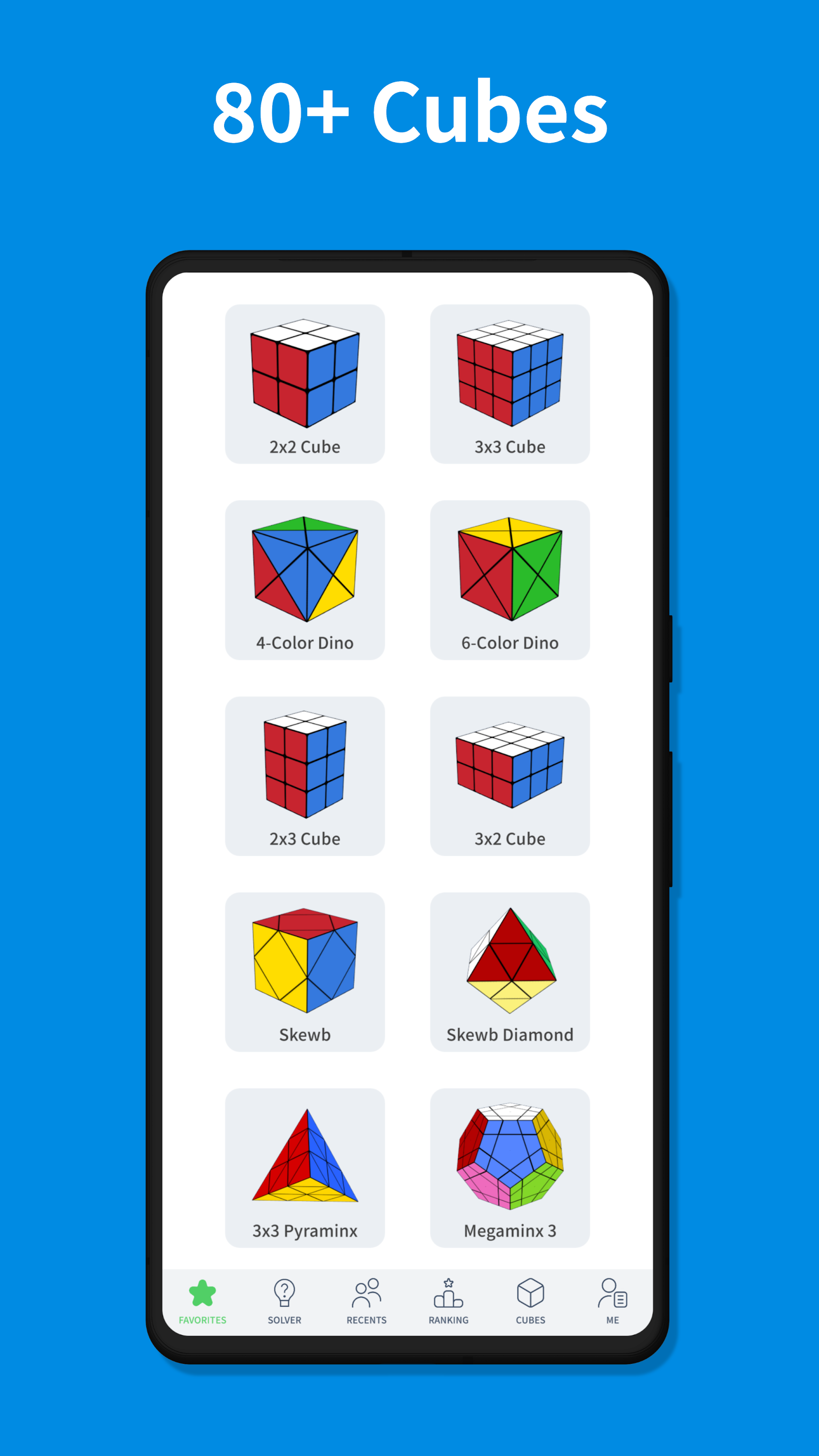Open the Skewb Diamond puzzle

[510, 973]
